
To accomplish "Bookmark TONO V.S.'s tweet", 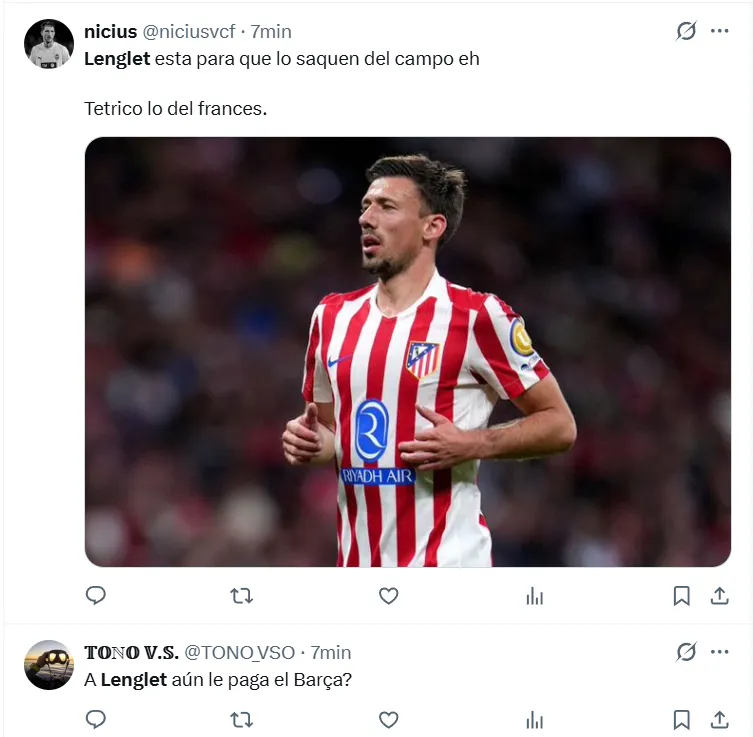I will point(681,719).
